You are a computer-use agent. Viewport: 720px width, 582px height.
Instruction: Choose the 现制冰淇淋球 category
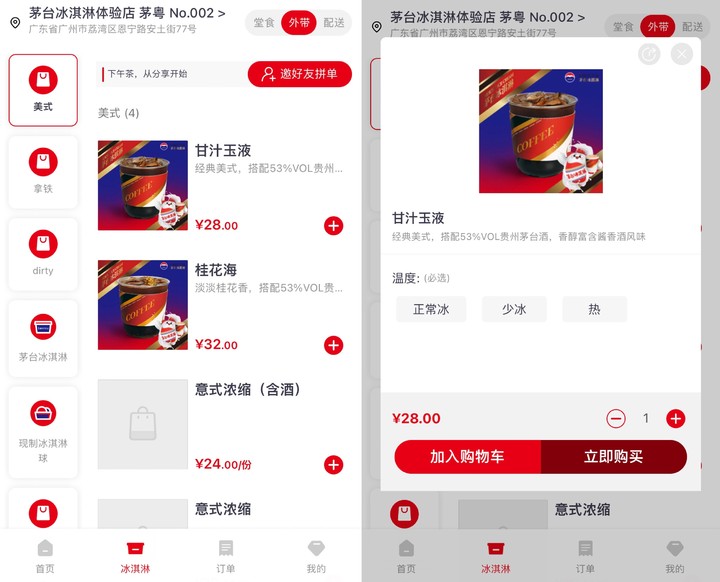coord(43,426)
